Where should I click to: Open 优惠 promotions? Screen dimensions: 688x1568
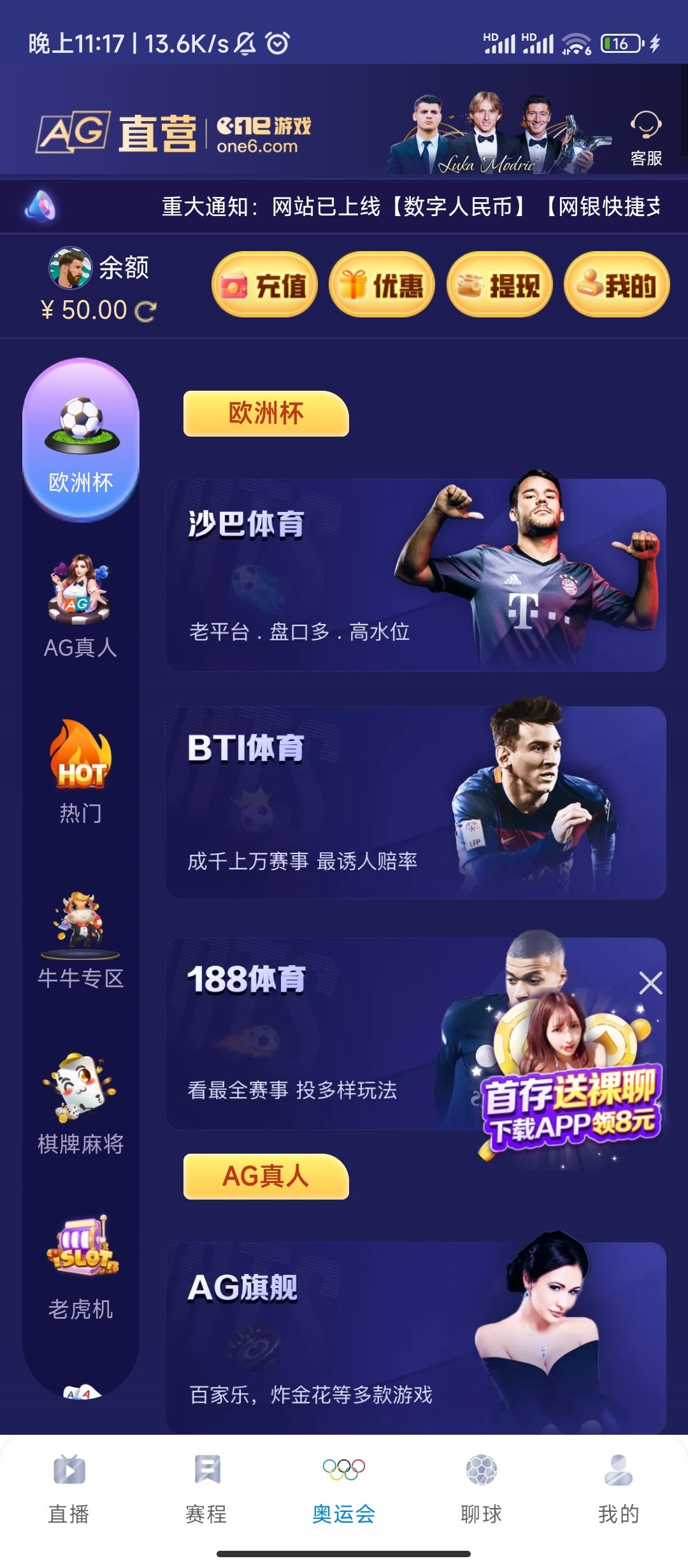coord(382,285)
